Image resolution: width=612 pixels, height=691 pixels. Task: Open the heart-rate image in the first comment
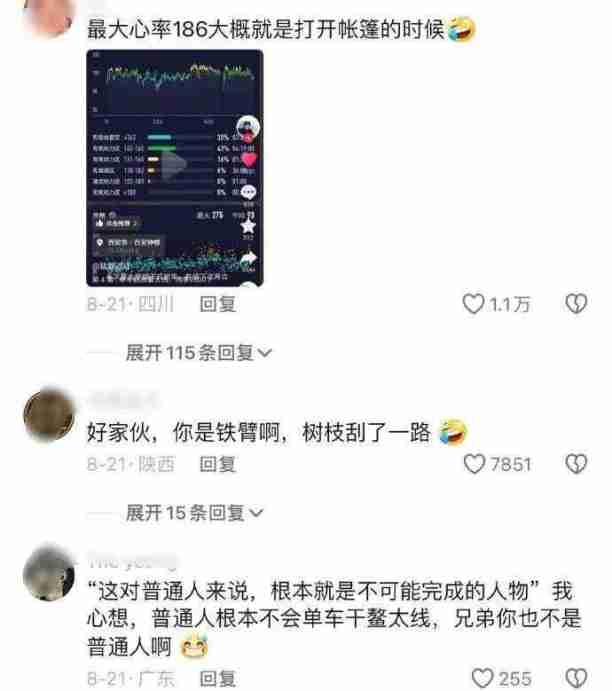(175, 166)
